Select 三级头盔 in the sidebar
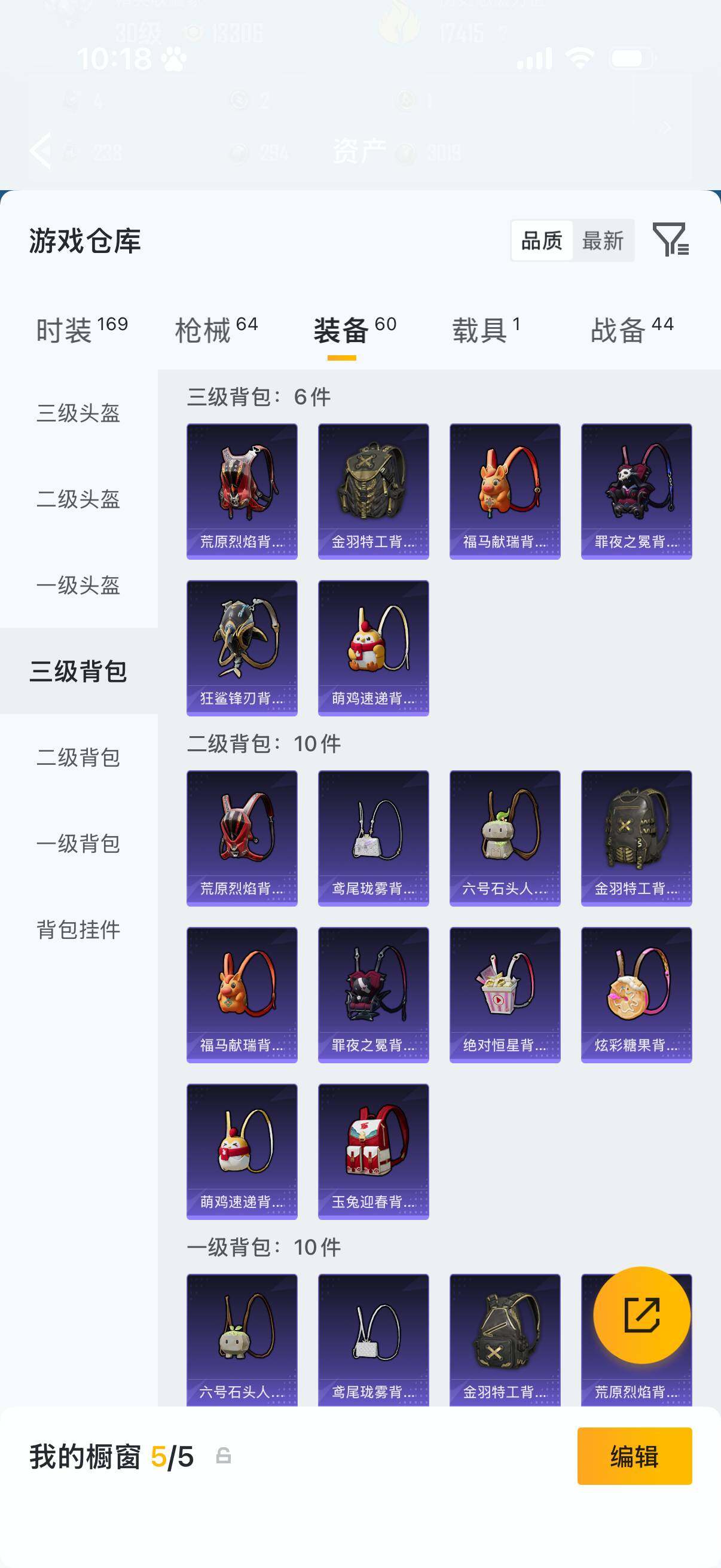 click(78, 413)
